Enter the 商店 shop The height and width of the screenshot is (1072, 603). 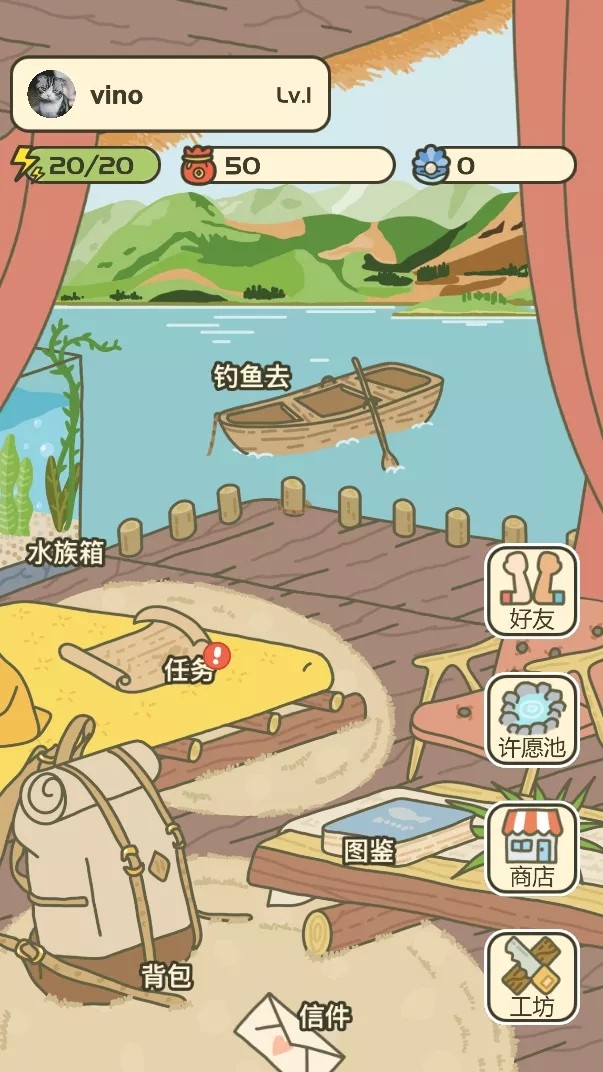(532, 848)
